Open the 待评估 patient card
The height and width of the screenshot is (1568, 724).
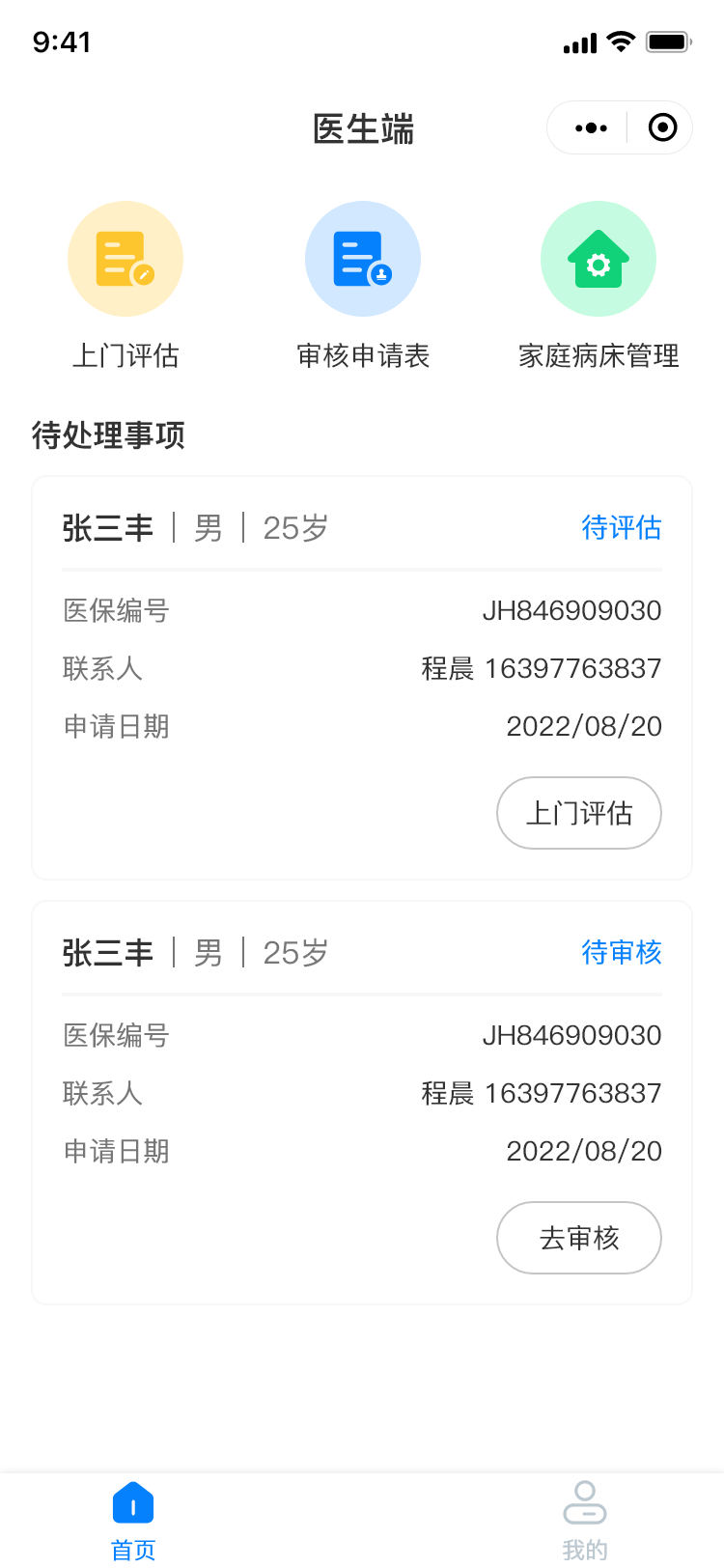(x=362, y=678)
